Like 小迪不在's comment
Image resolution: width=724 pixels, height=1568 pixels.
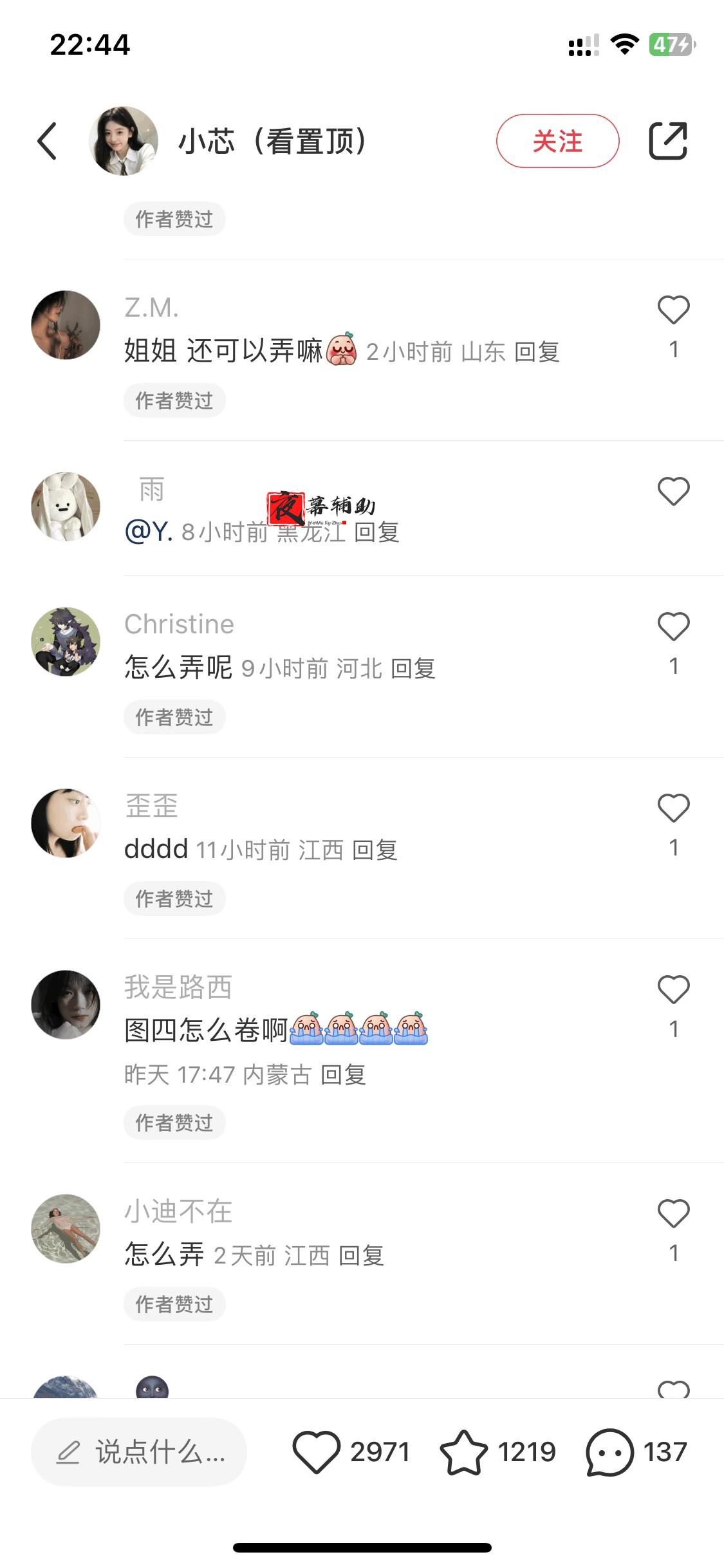674,1213
